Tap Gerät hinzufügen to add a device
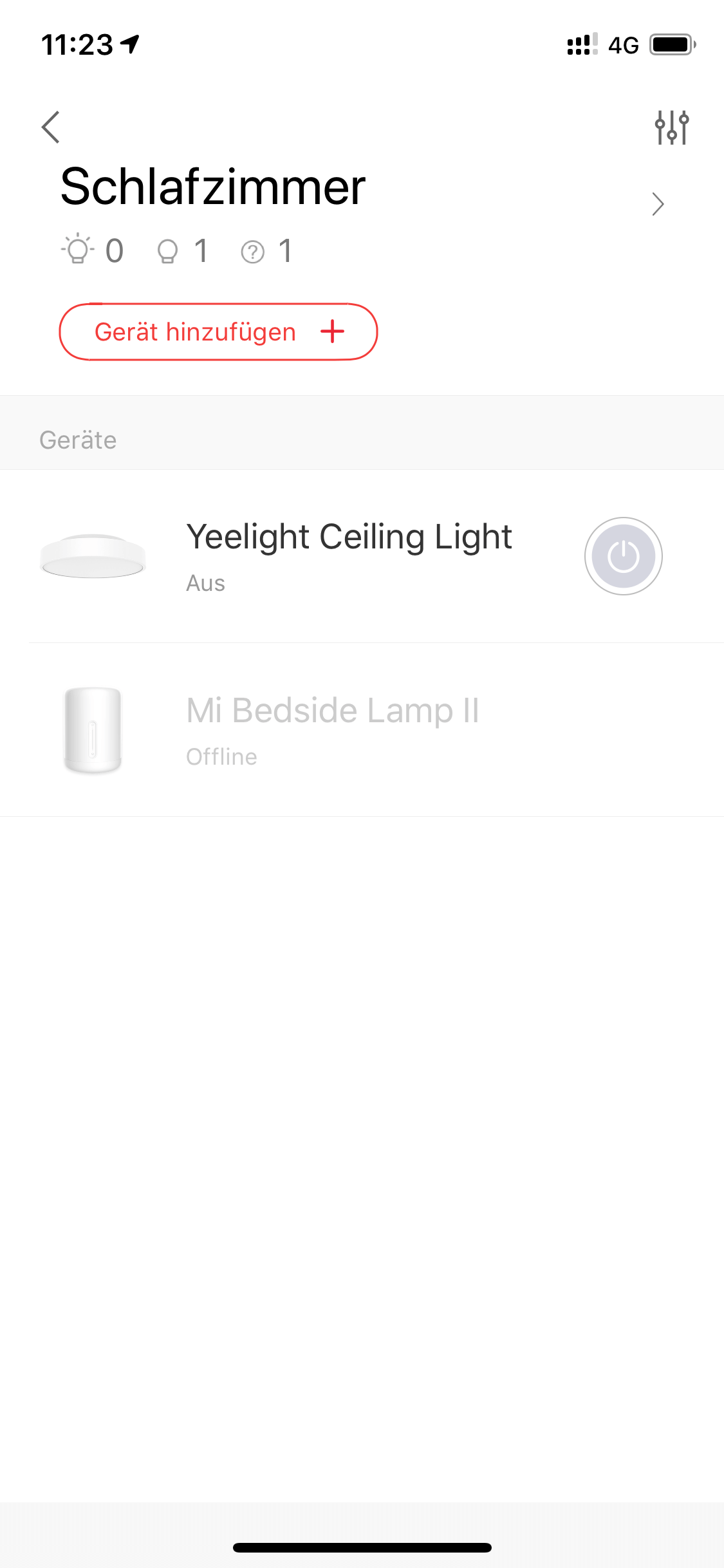The image size is (724, 1568). pos(218,331)
